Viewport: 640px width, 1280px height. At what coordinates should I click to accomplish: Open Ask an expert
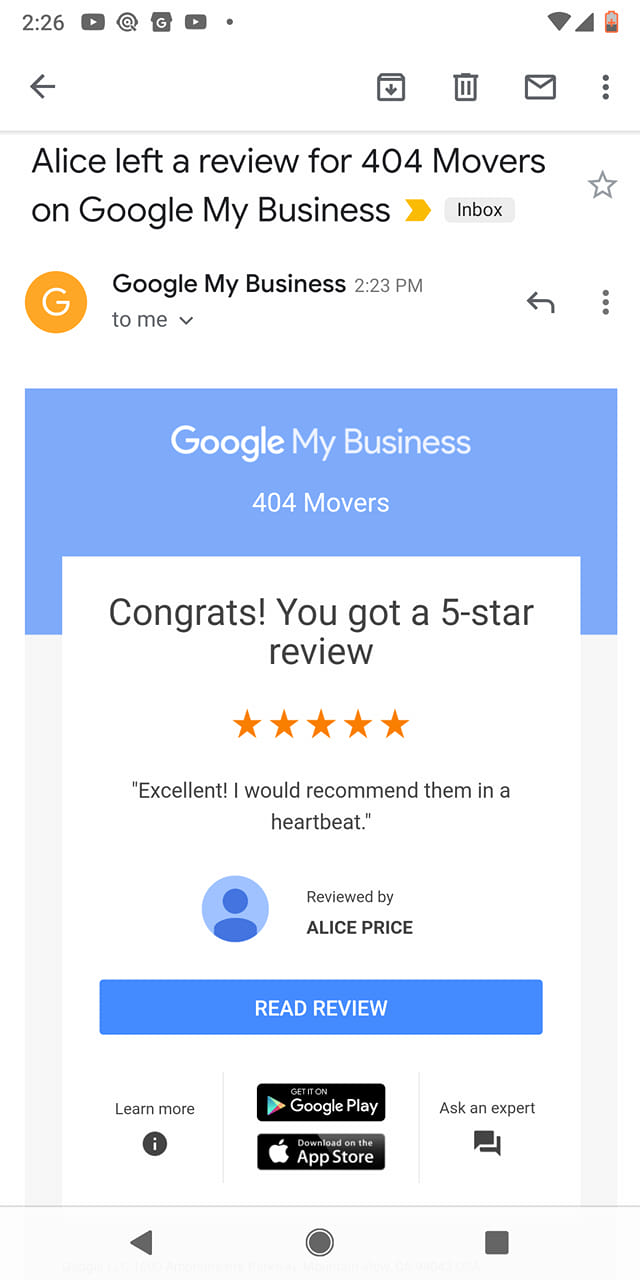487,1127
